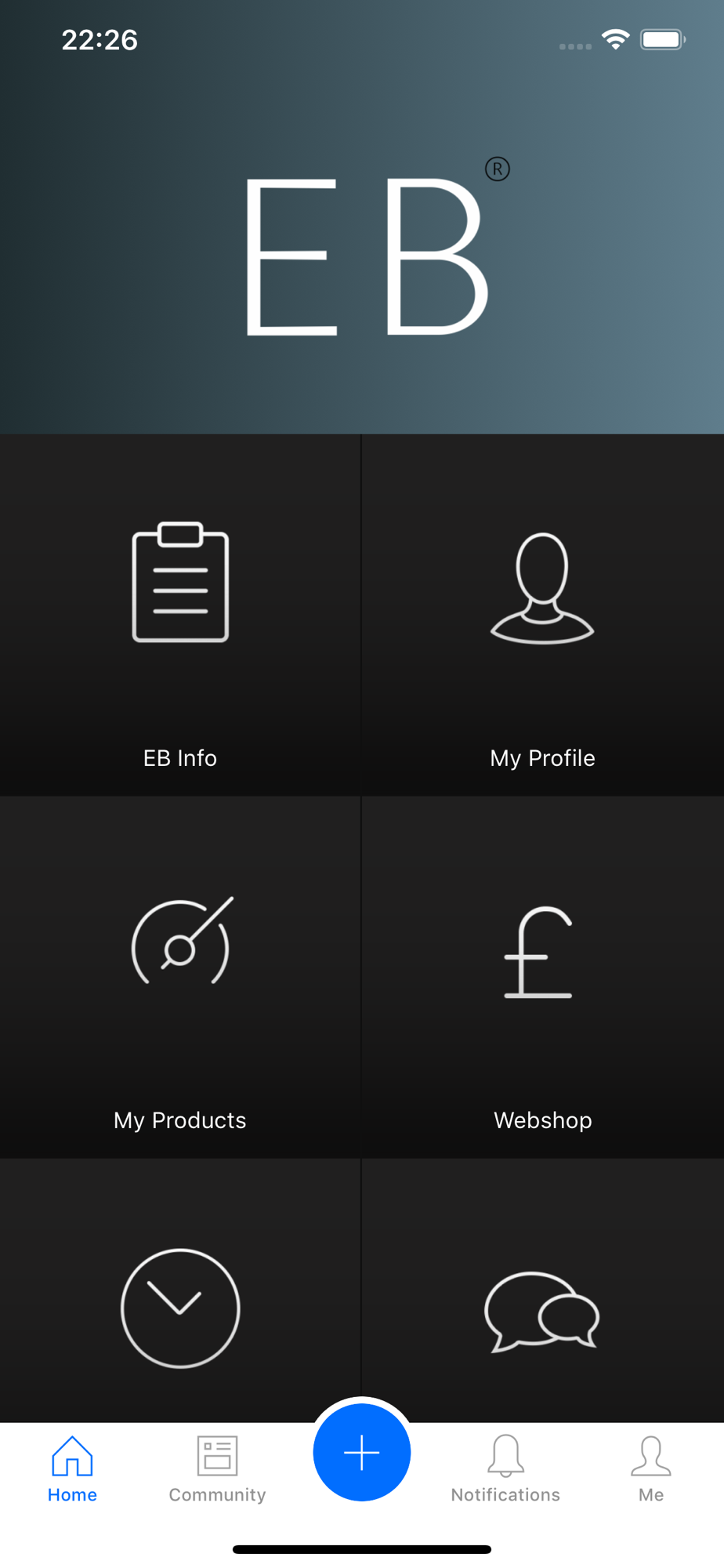Tap the blue plus button
Viewport: 724px width, 1568px height.
pyautogui.click(x=362, y=1453)
